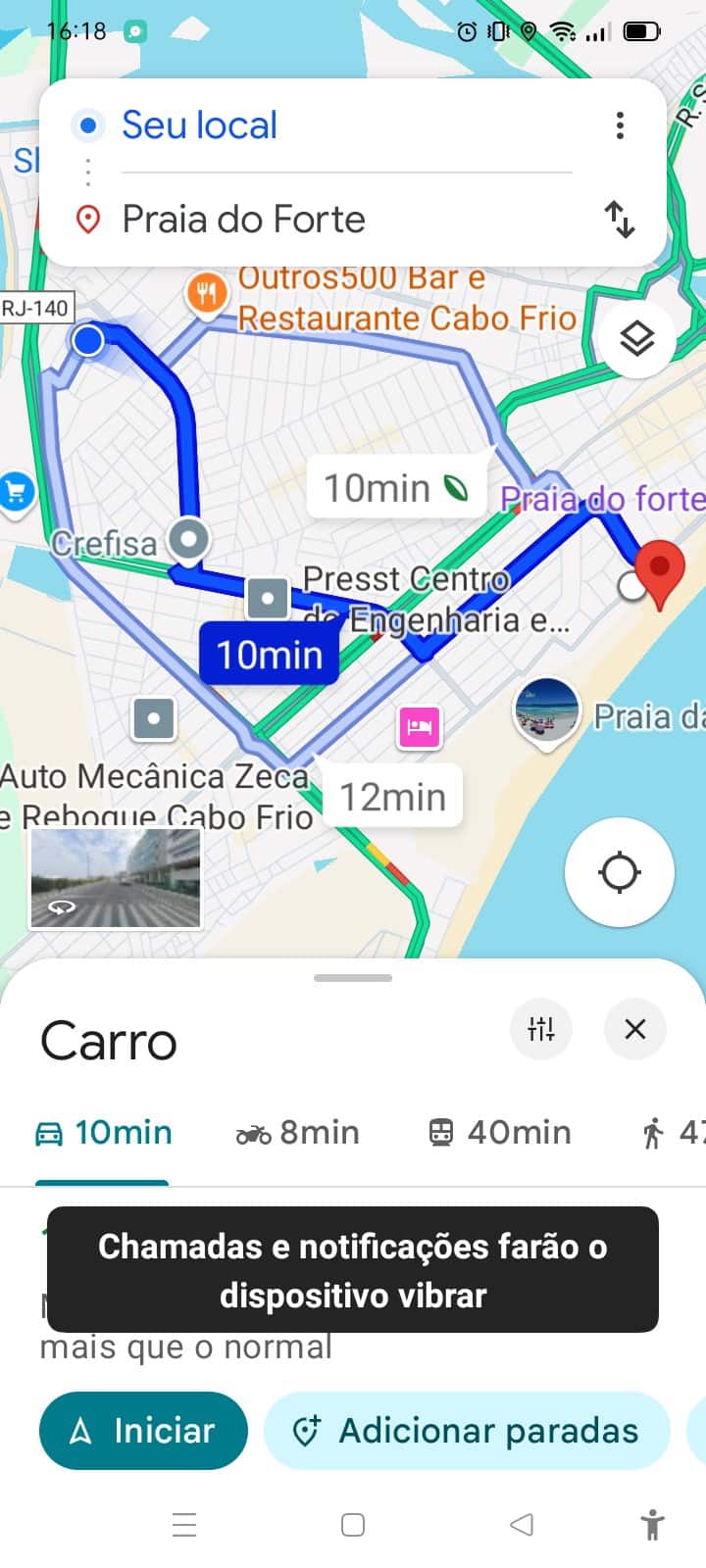This screenshot has height=1568, width=706.
Task: Go back with the system back button
Action: pos(522,1525)
